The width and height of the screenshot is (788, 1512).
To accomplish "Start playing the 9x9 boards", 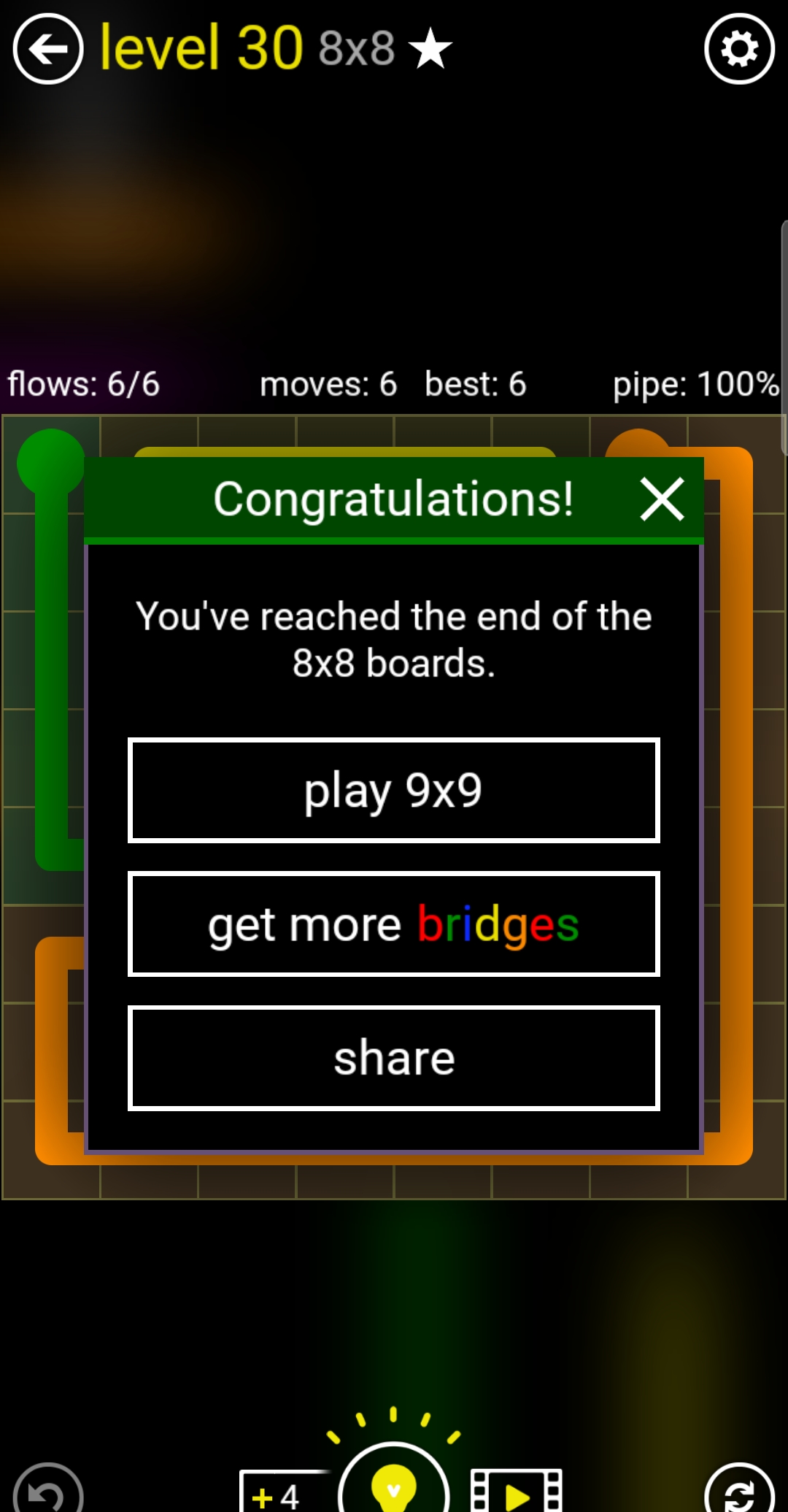I will (394, 791).
